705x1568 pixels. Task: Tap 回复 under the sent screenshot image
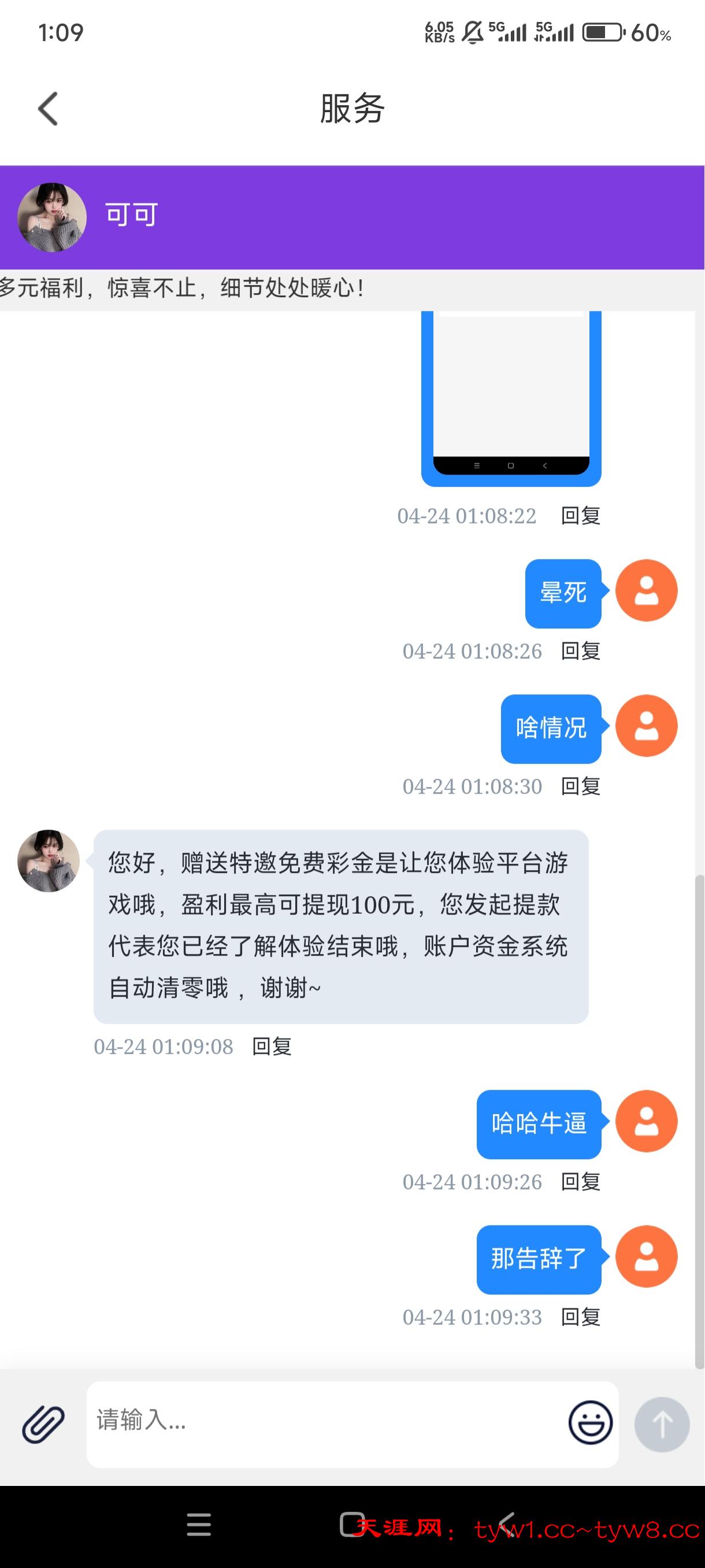tap(580, 516)
